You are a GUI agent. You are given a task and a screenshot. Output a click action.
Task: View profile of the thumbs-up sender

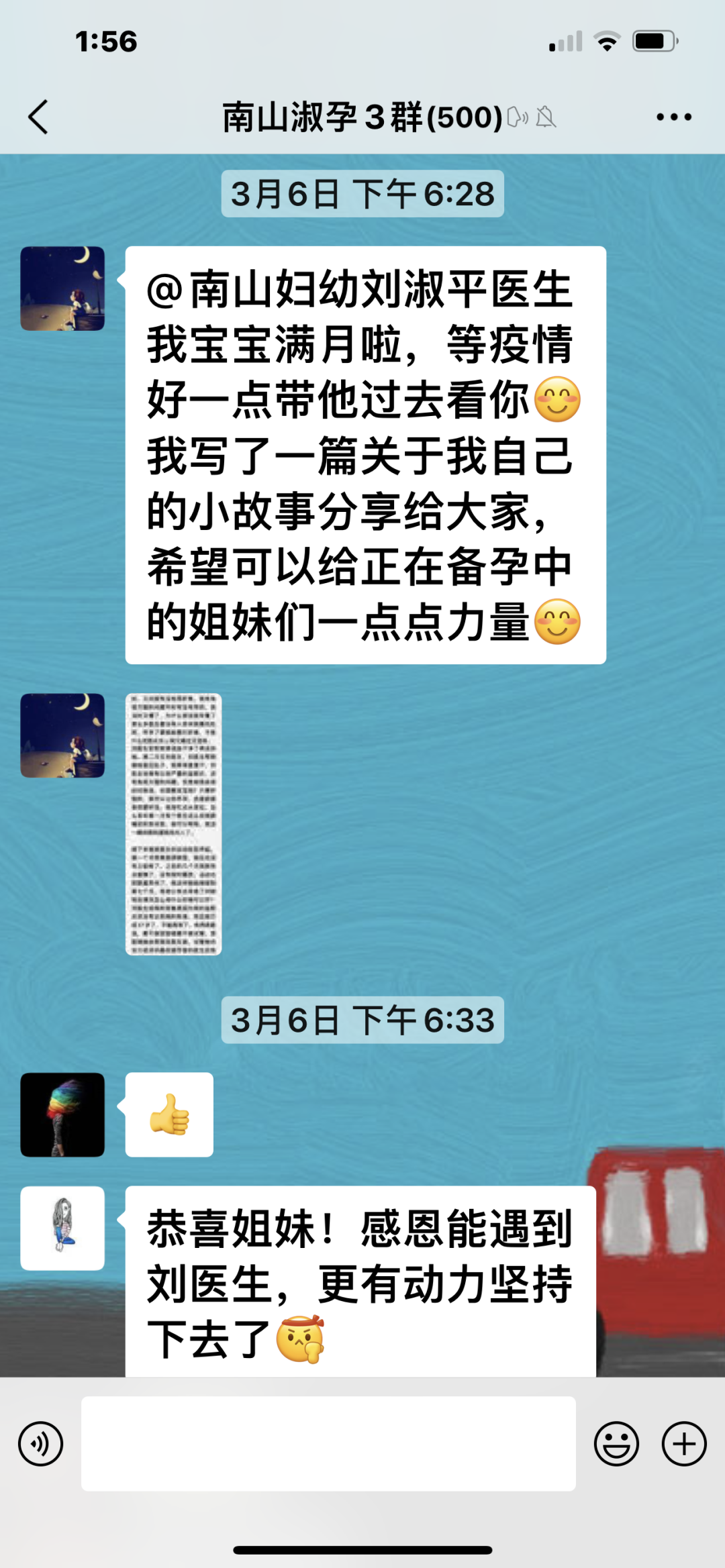tap(62, 1114)
